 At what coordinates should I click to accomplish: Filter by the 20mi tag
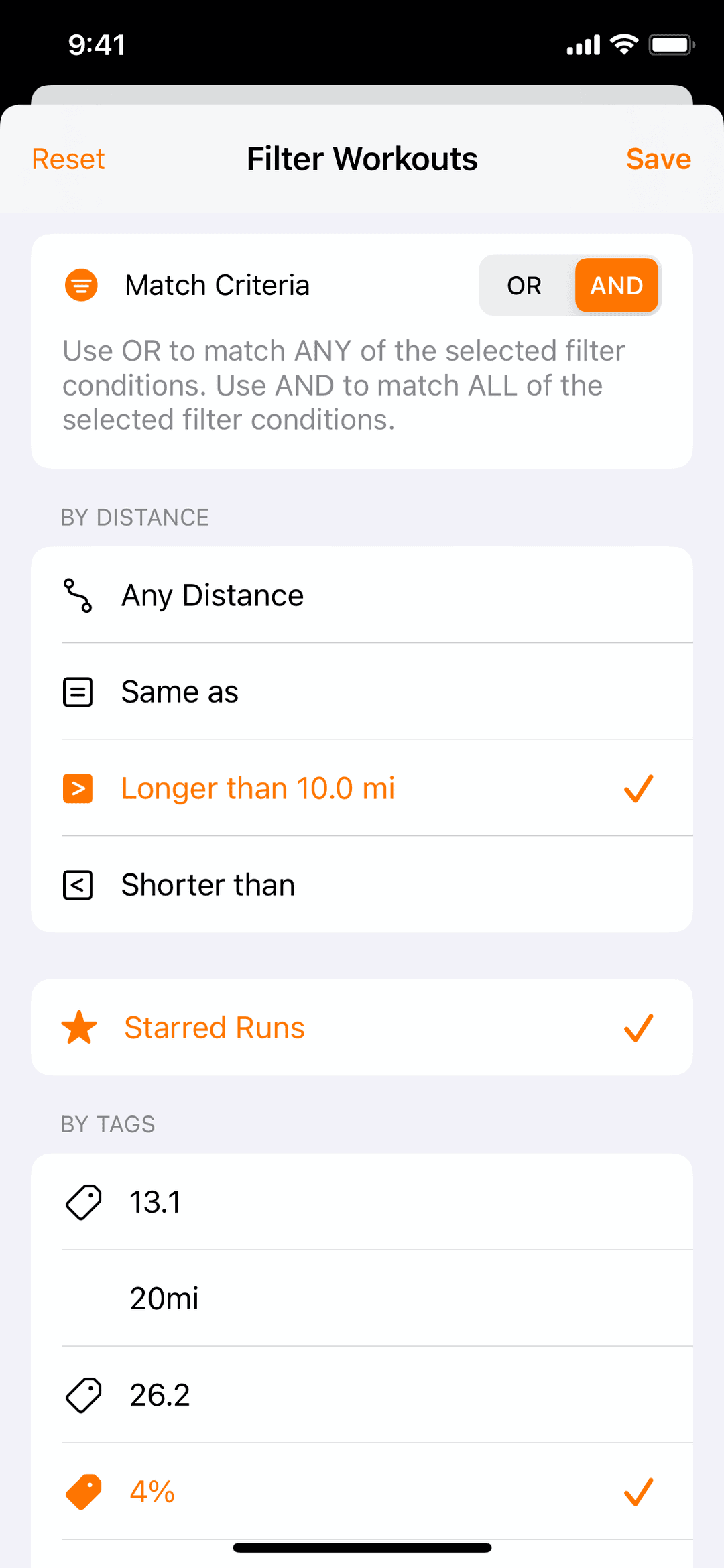point(362,1299)
